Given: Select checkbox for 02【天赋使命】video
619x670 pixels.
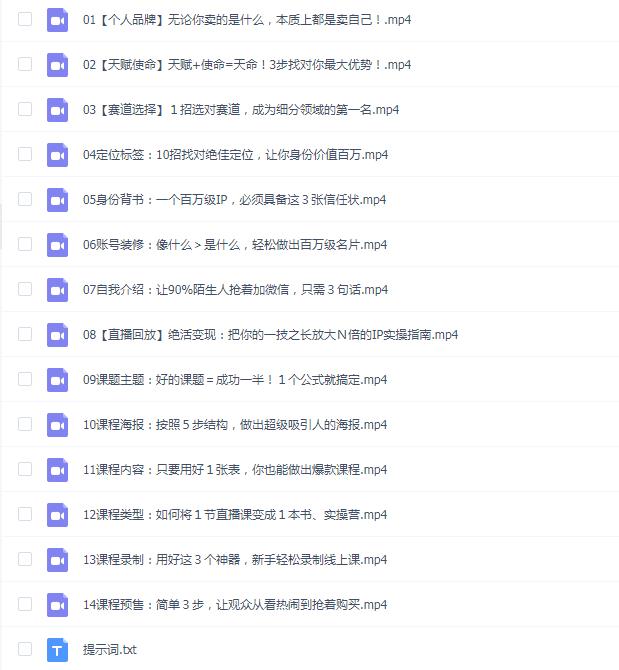Looking at the screenshot, I should 25,64.
